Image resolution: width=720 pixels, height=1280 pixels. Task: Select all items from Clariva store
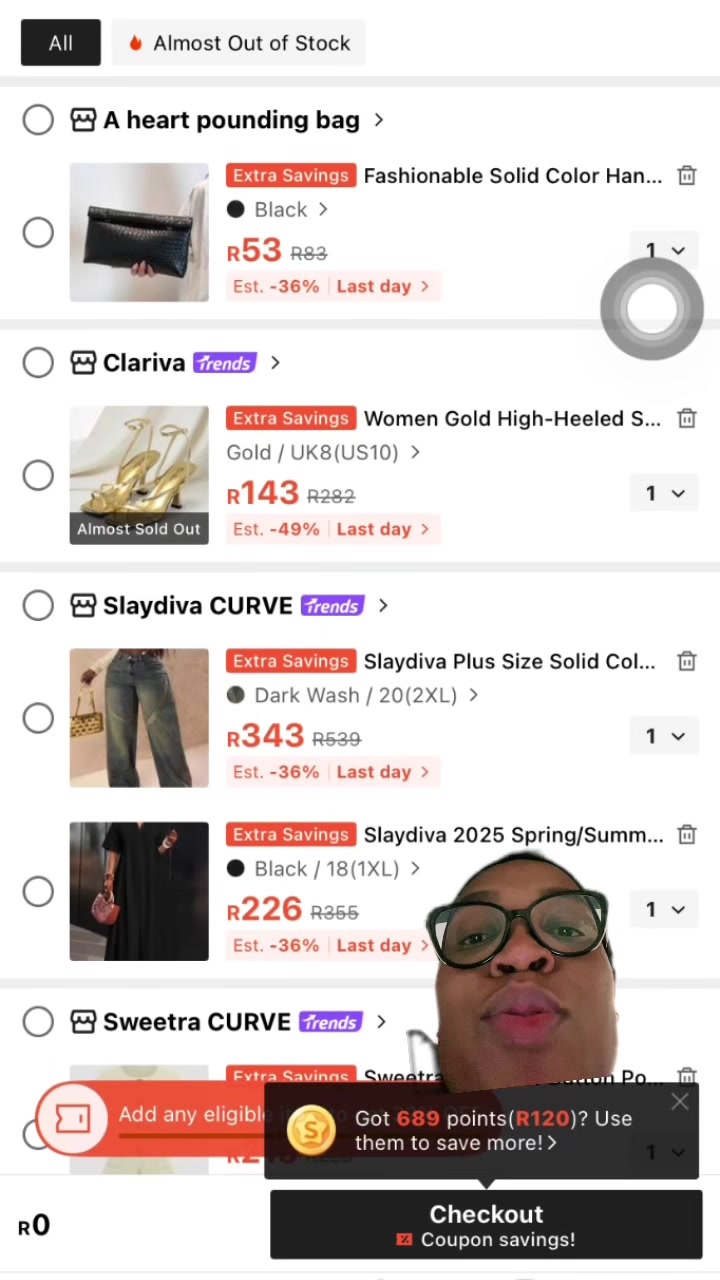(x=38, y=362)
